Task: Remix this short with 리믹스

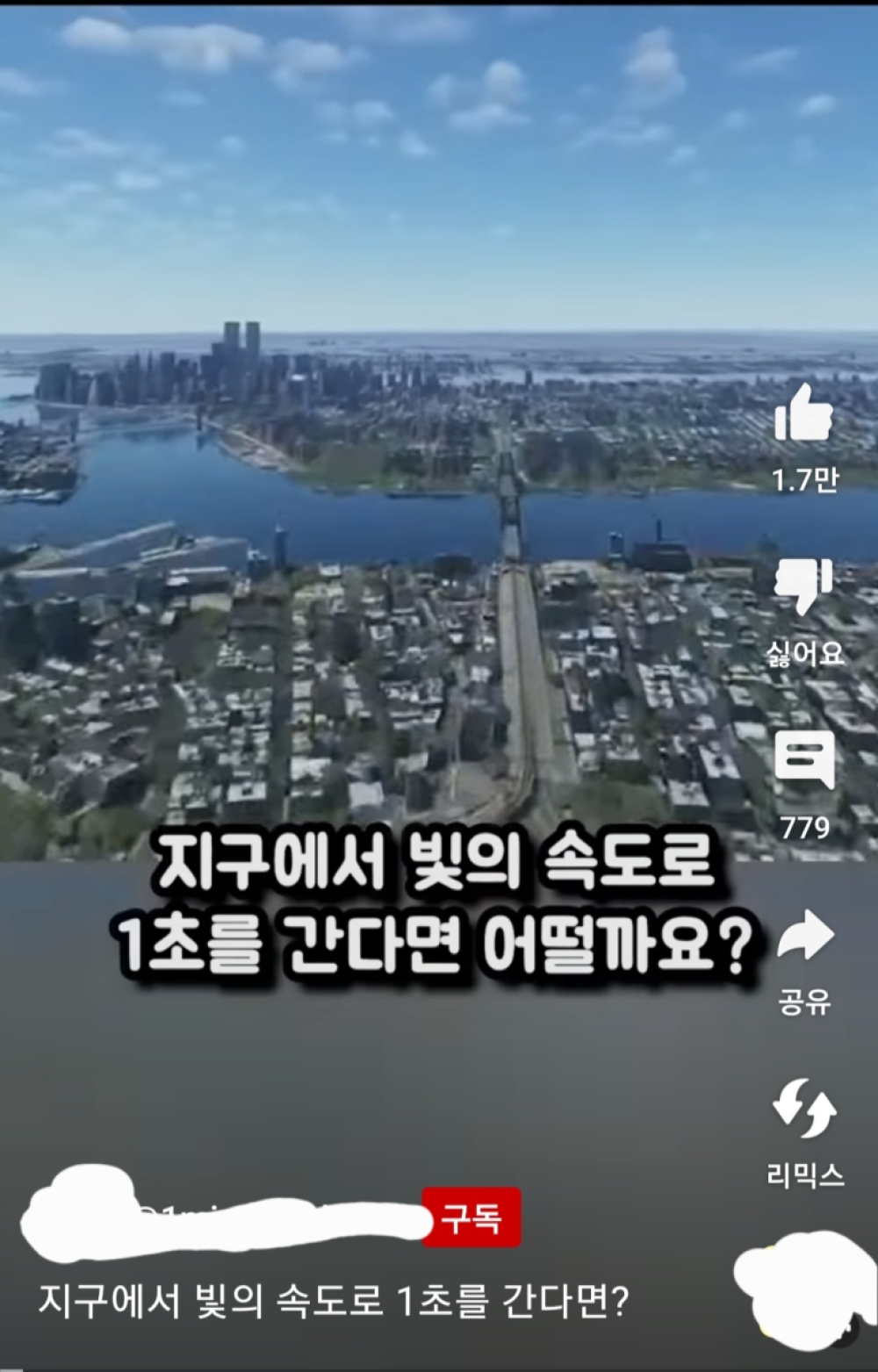Action: pyautogui.click(x=803, y=1109)
